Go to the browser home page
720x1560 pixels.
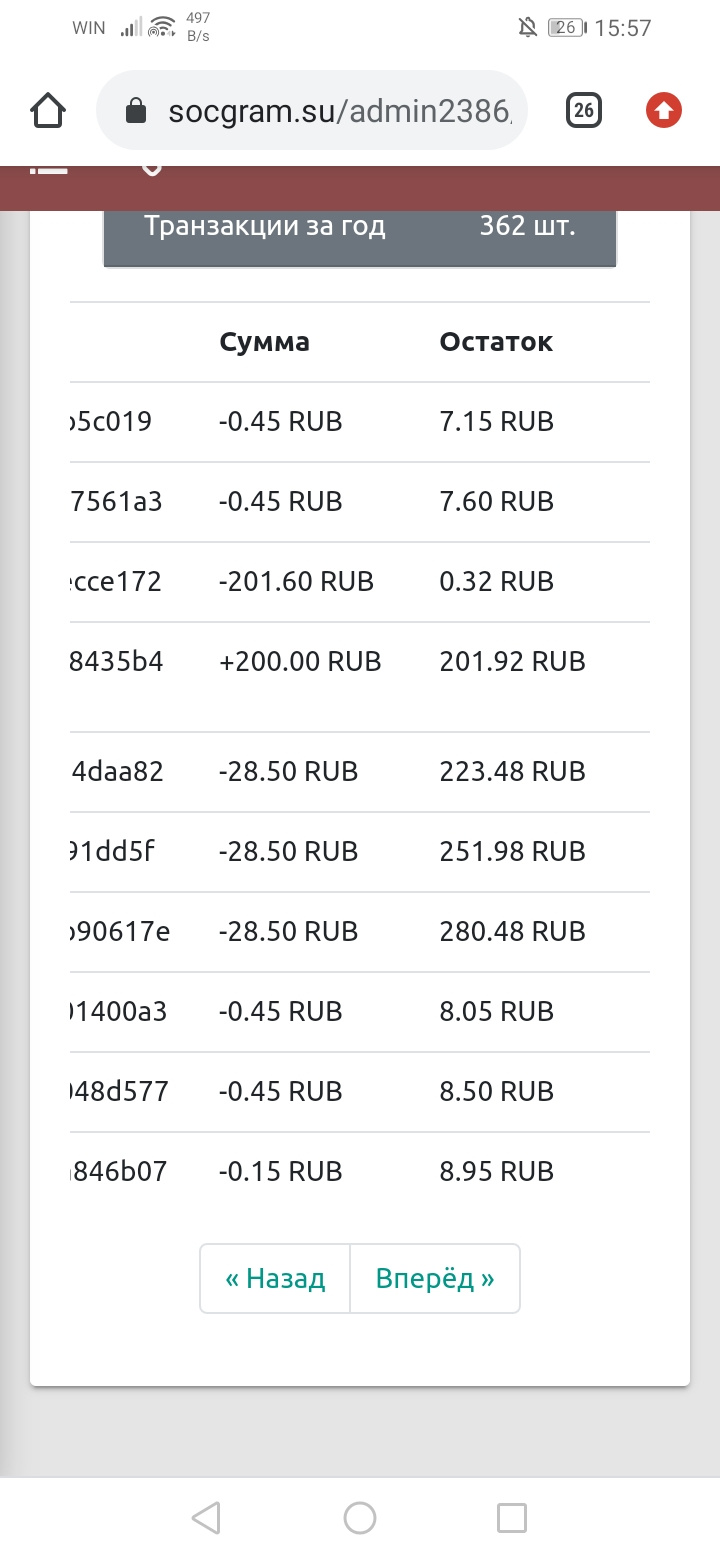(x=48, y=110)
